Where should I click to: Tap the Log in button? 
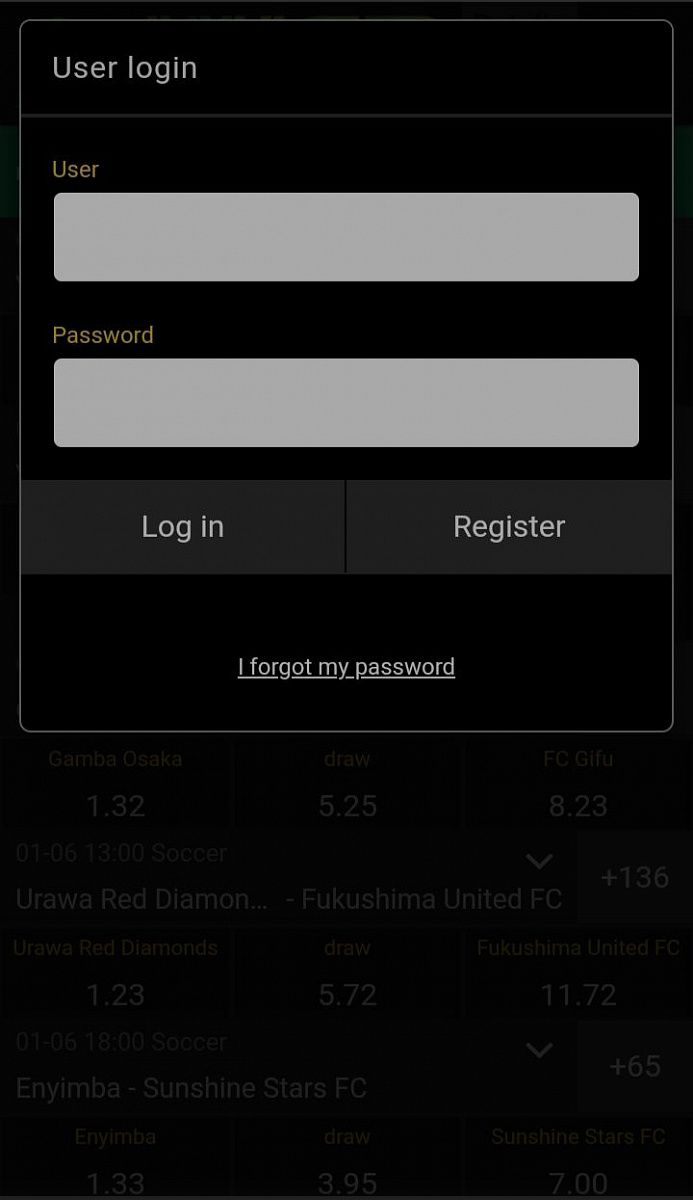coord(183,527)
